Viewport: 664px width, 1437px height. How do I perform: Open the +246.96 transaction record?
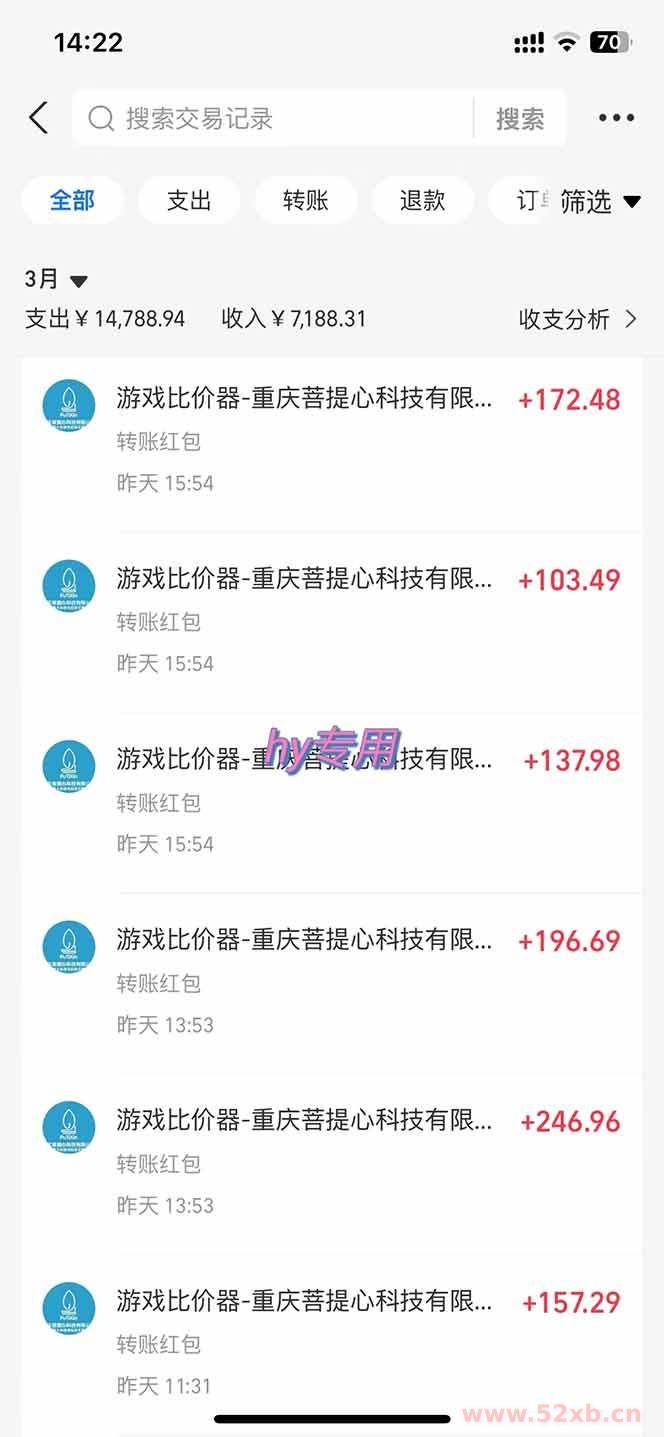click(330, 1162)
